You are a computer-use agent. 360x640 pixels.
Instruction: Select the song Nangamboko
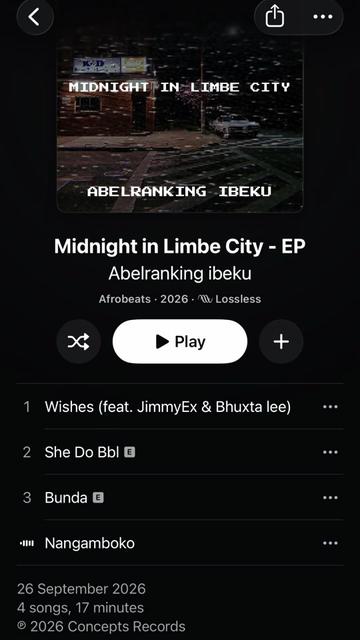pos(168,543)
